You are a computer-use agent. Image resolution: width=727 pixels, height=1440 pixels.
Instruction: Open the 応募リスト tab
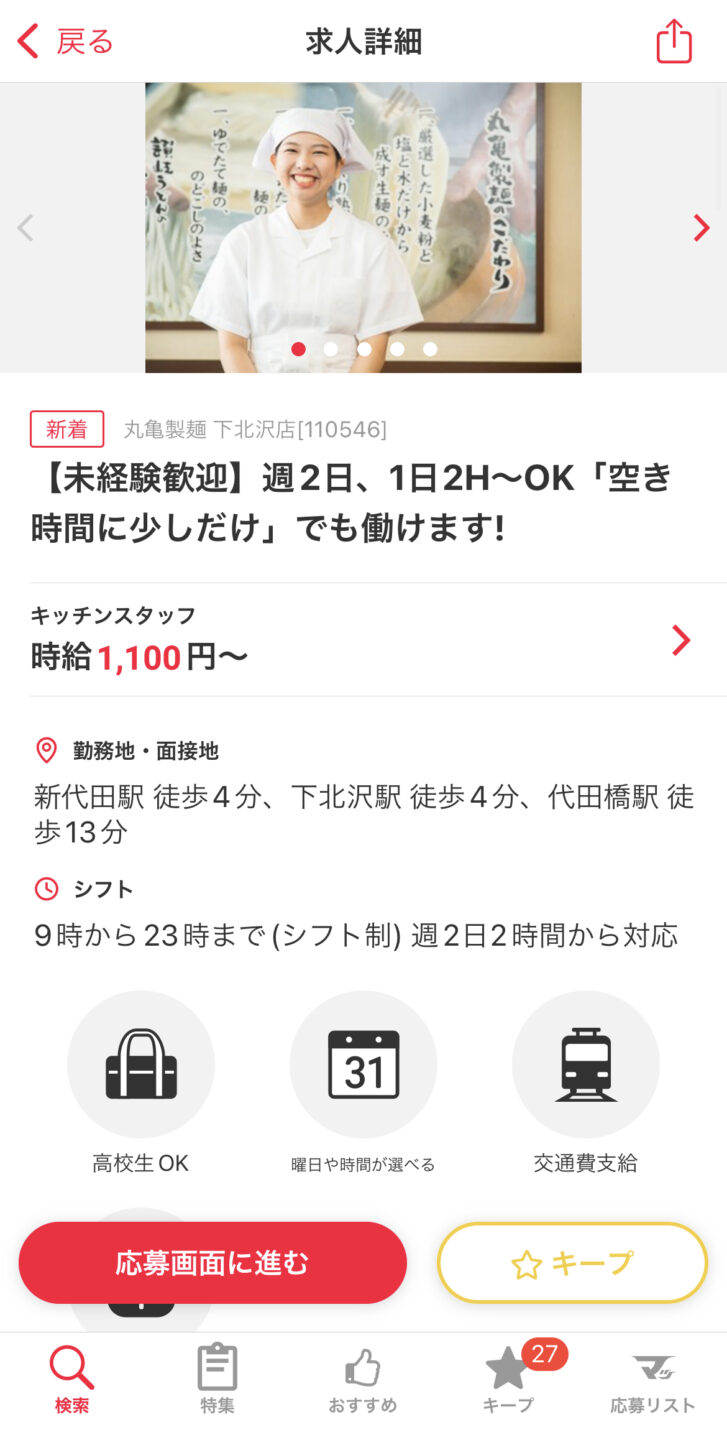[x=653, y=1380]
